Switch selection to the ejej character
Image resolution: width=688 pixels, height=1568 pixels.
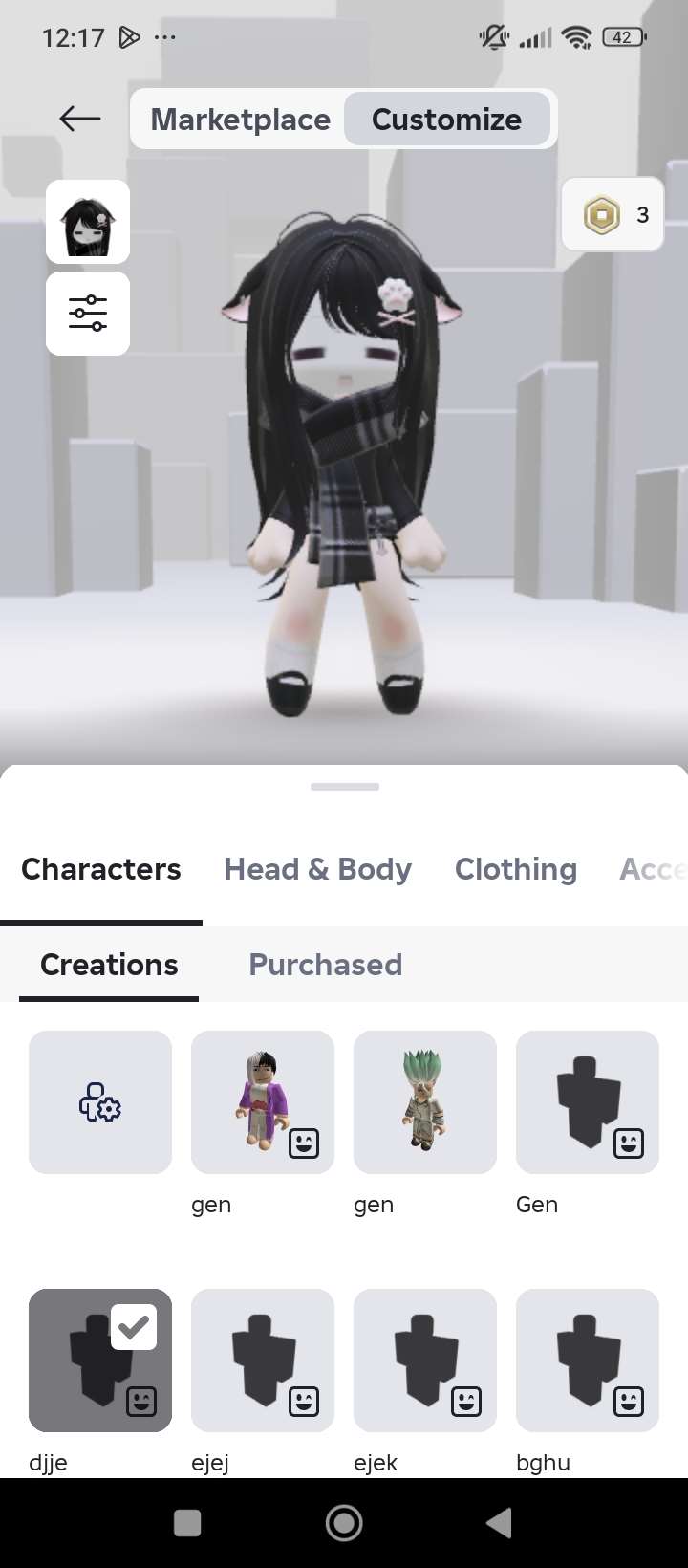click(x=262, y=1361)
